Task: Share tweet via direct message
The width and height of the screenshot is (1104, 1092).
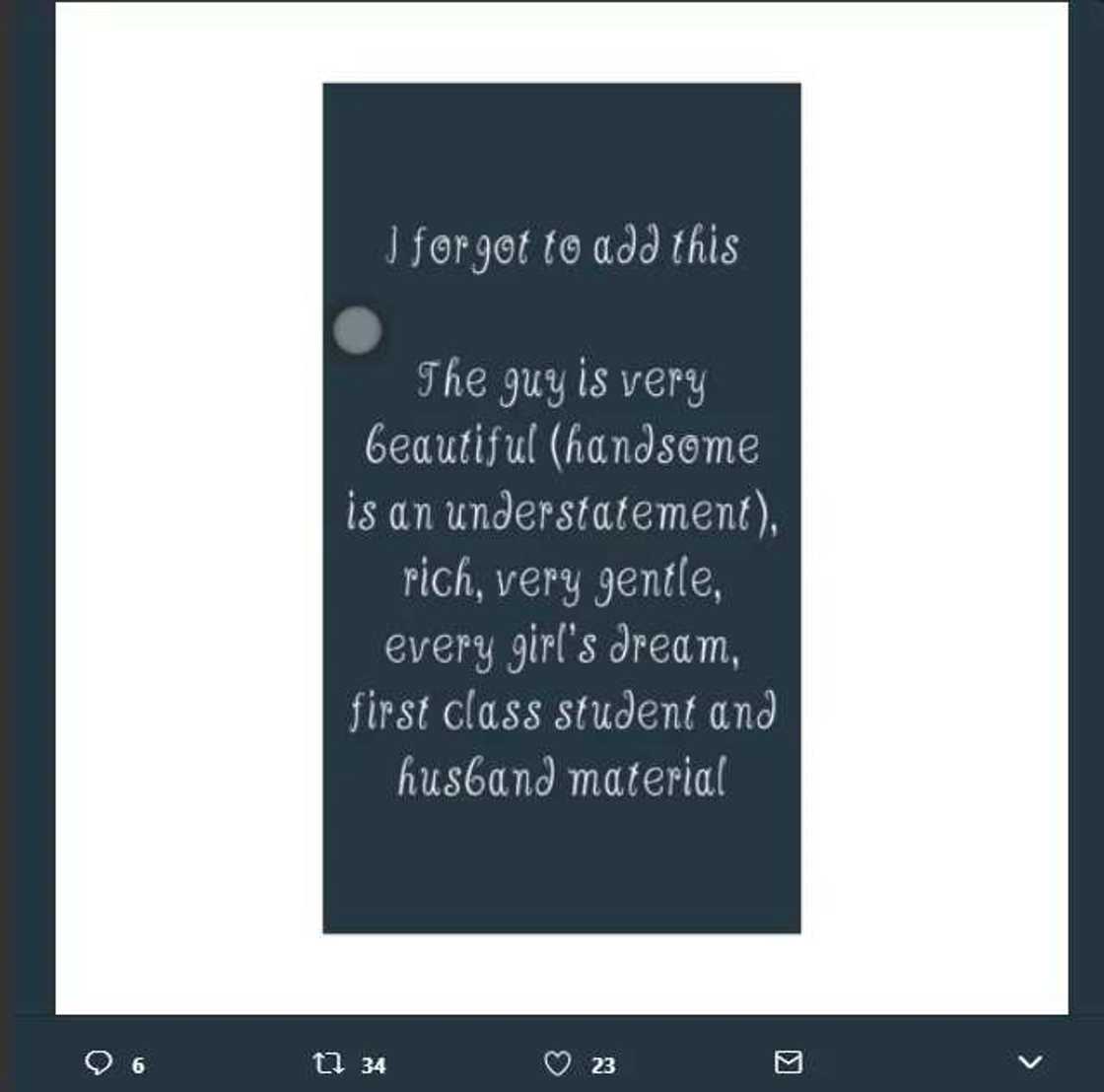Action: 788,1061
